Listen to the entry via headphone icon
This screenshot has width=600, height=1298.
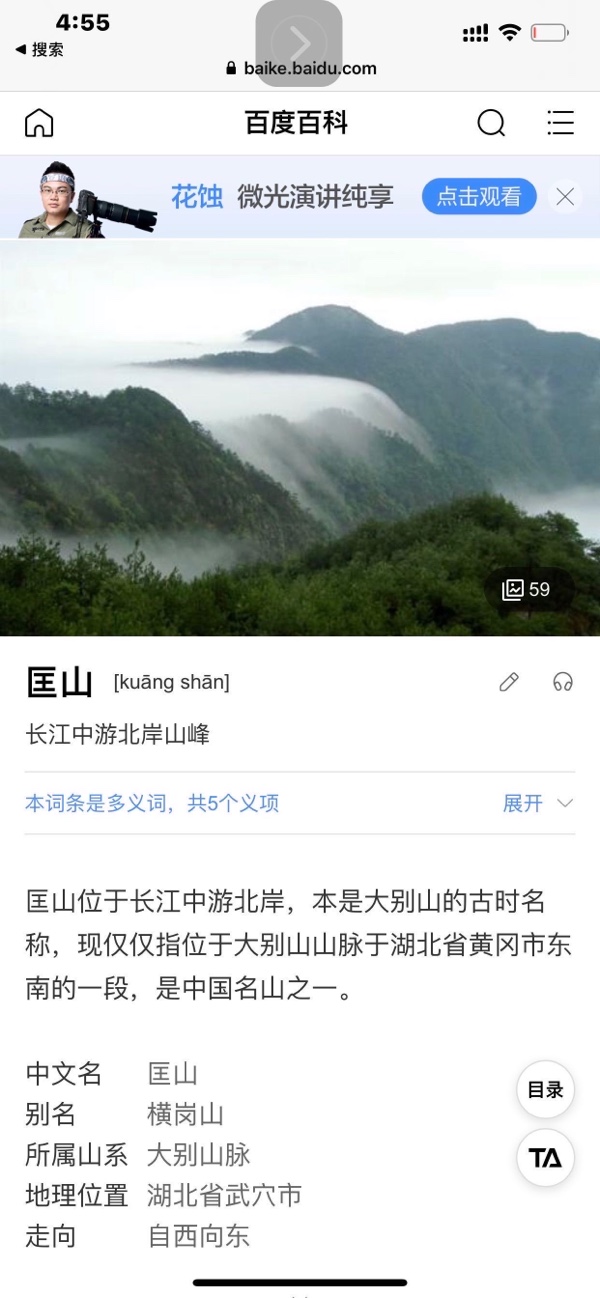click(x=563, y=682)
